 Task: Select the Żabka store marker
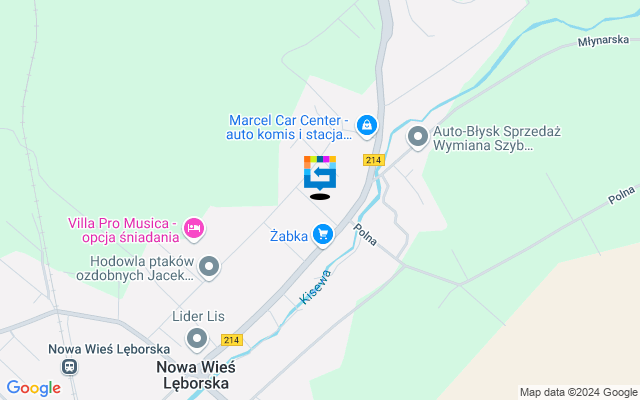[322, 235]
